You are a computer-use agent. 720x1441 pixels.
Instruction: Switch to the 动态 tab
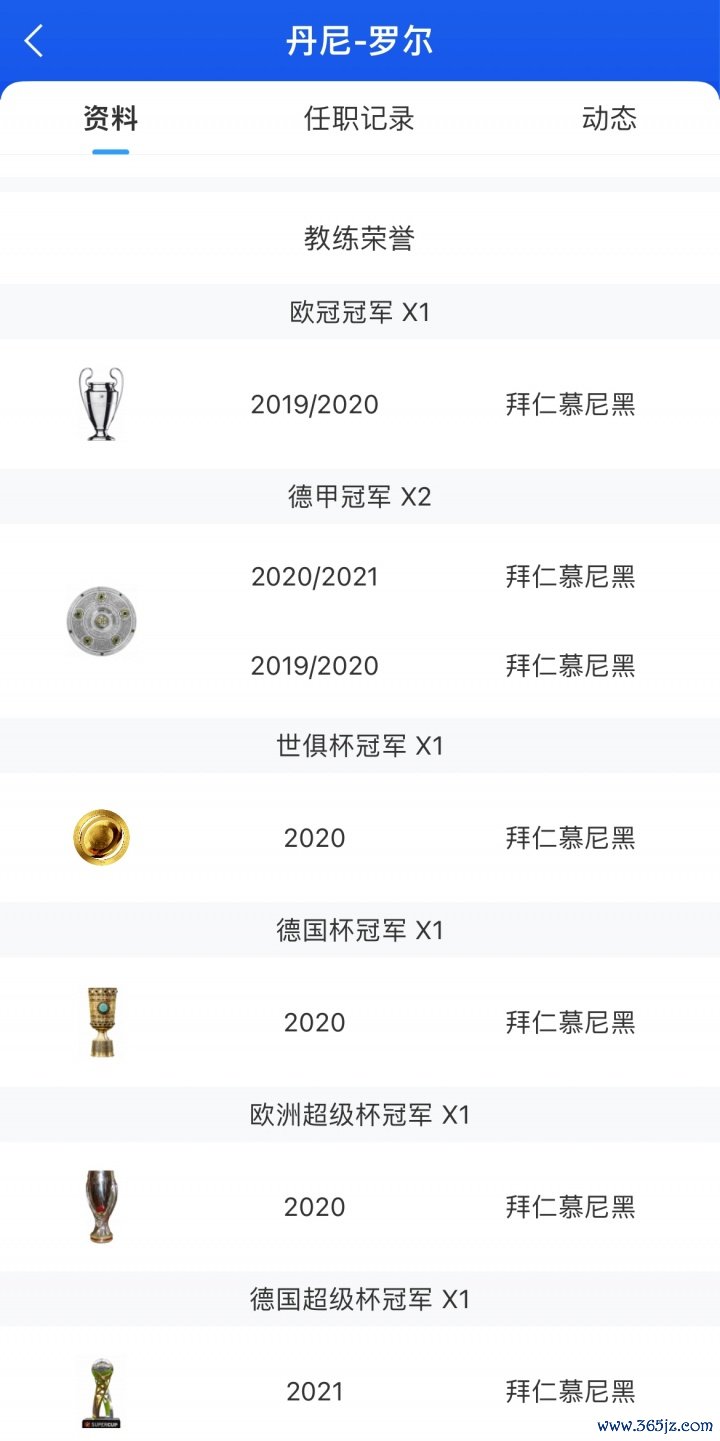(608, 119)
